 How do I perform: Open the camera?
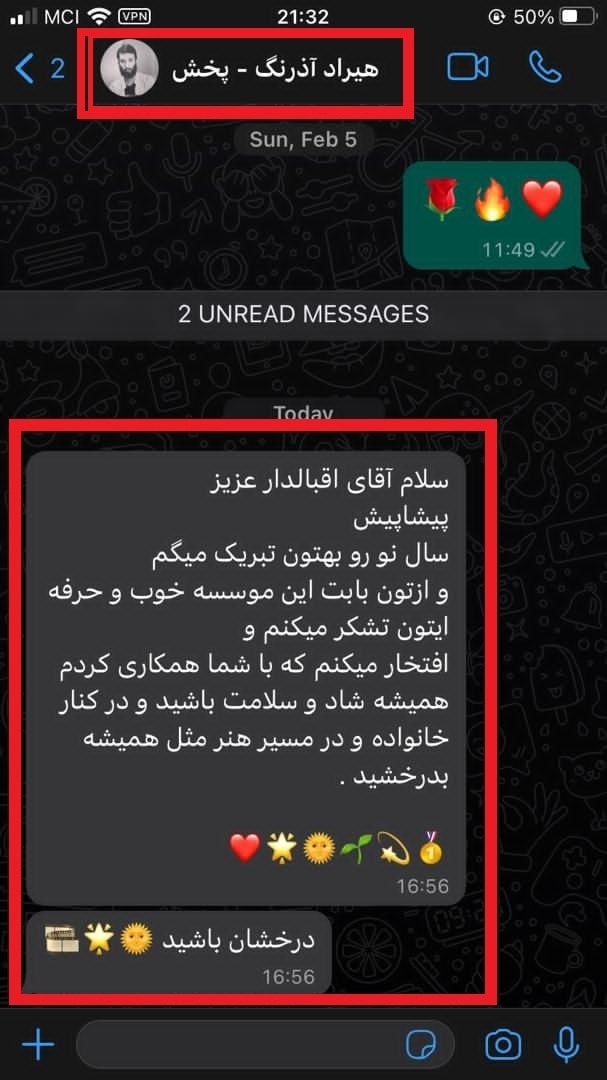(502, 1045)
